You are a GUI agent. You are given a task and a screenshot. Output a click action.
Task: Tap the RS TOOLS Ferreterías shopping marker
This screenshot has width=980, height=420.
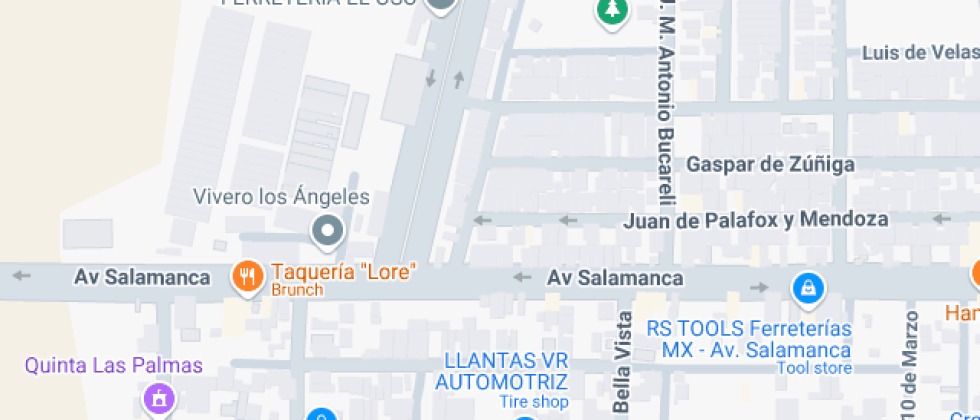coord(806,289)
